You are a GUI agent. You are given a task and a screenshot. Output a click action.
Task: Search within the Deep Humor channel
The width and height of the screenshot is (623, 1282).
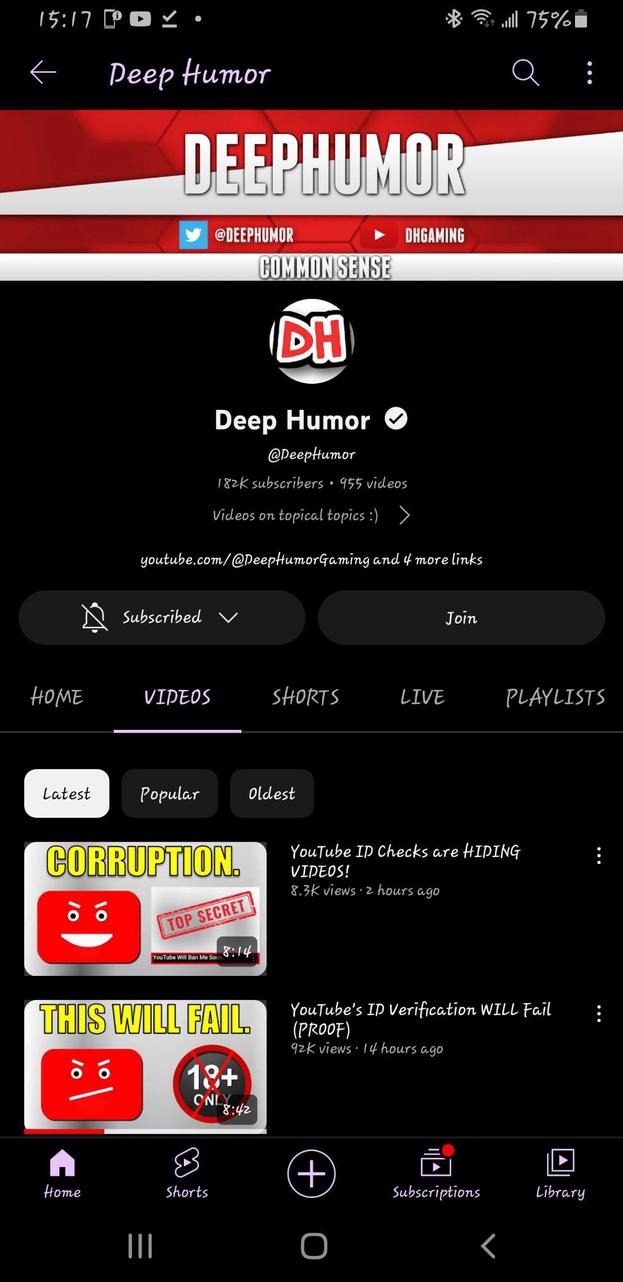[525, 73]
